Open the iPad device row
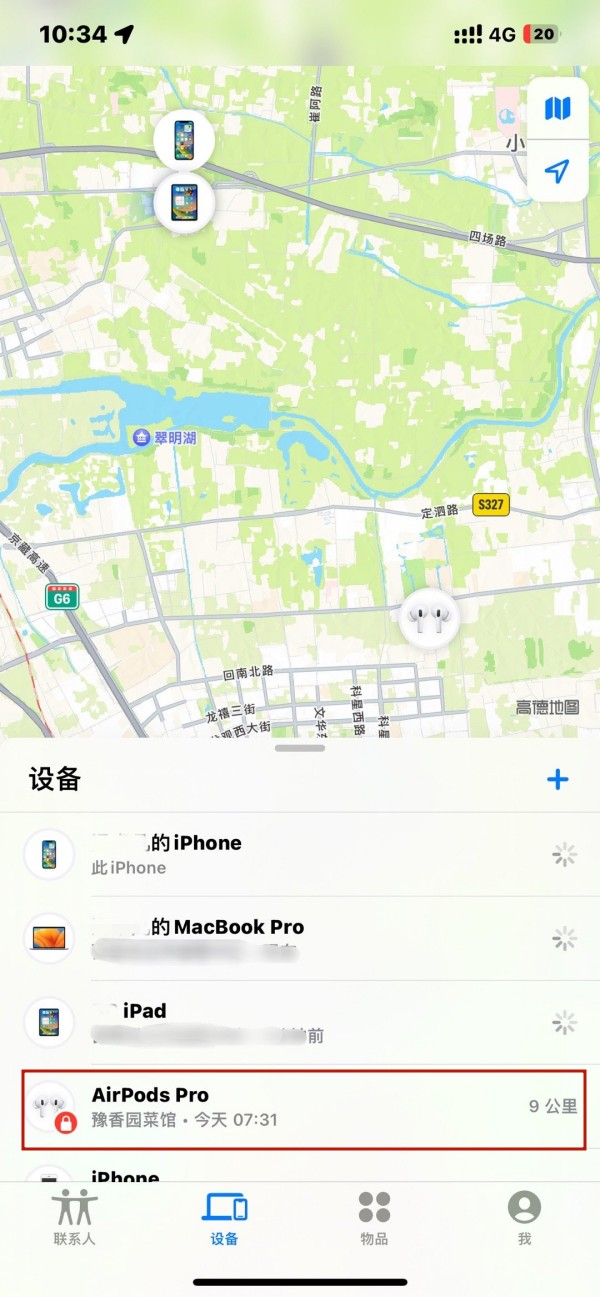The height and width of the screenshot is (1297, 600). pos(300,1022)
